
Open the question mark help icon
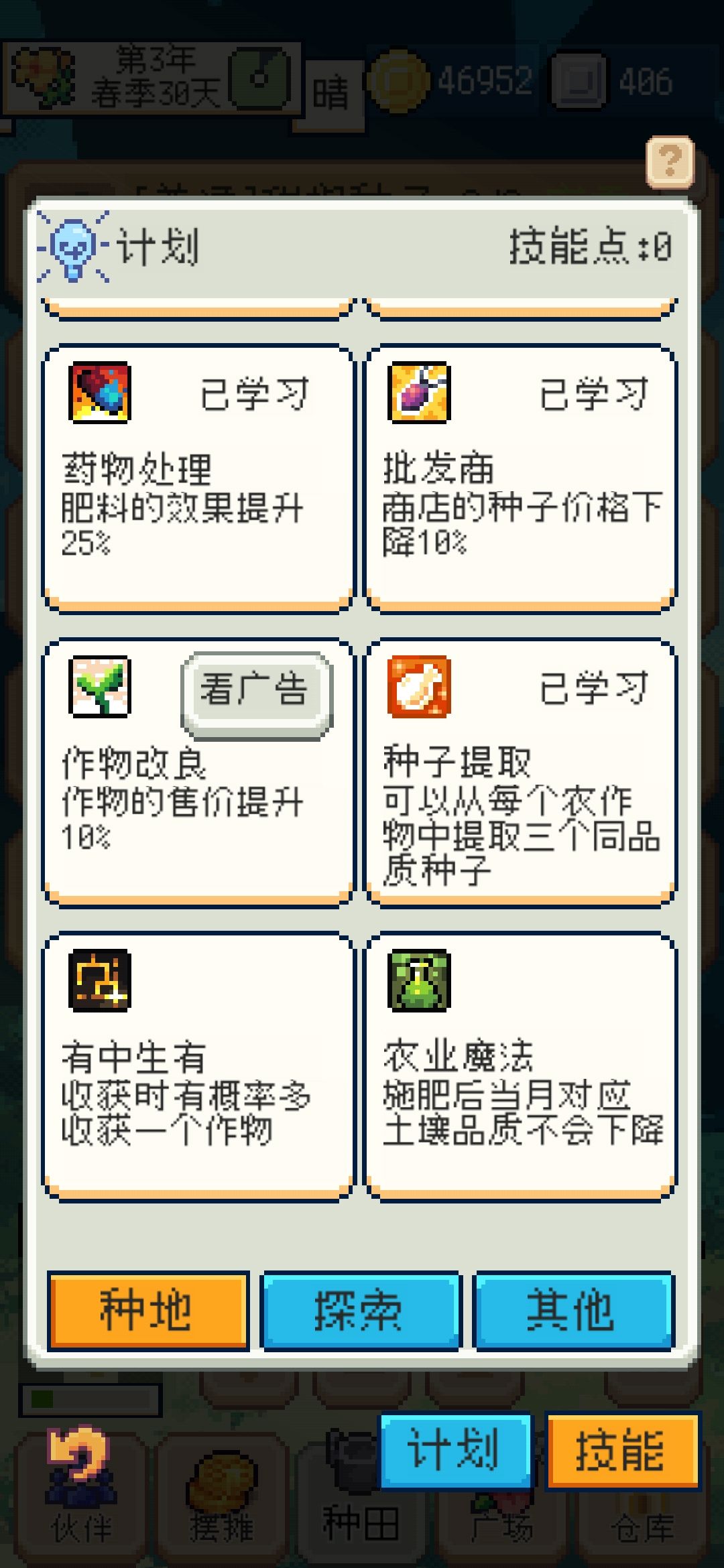click(x=669, y=160)
